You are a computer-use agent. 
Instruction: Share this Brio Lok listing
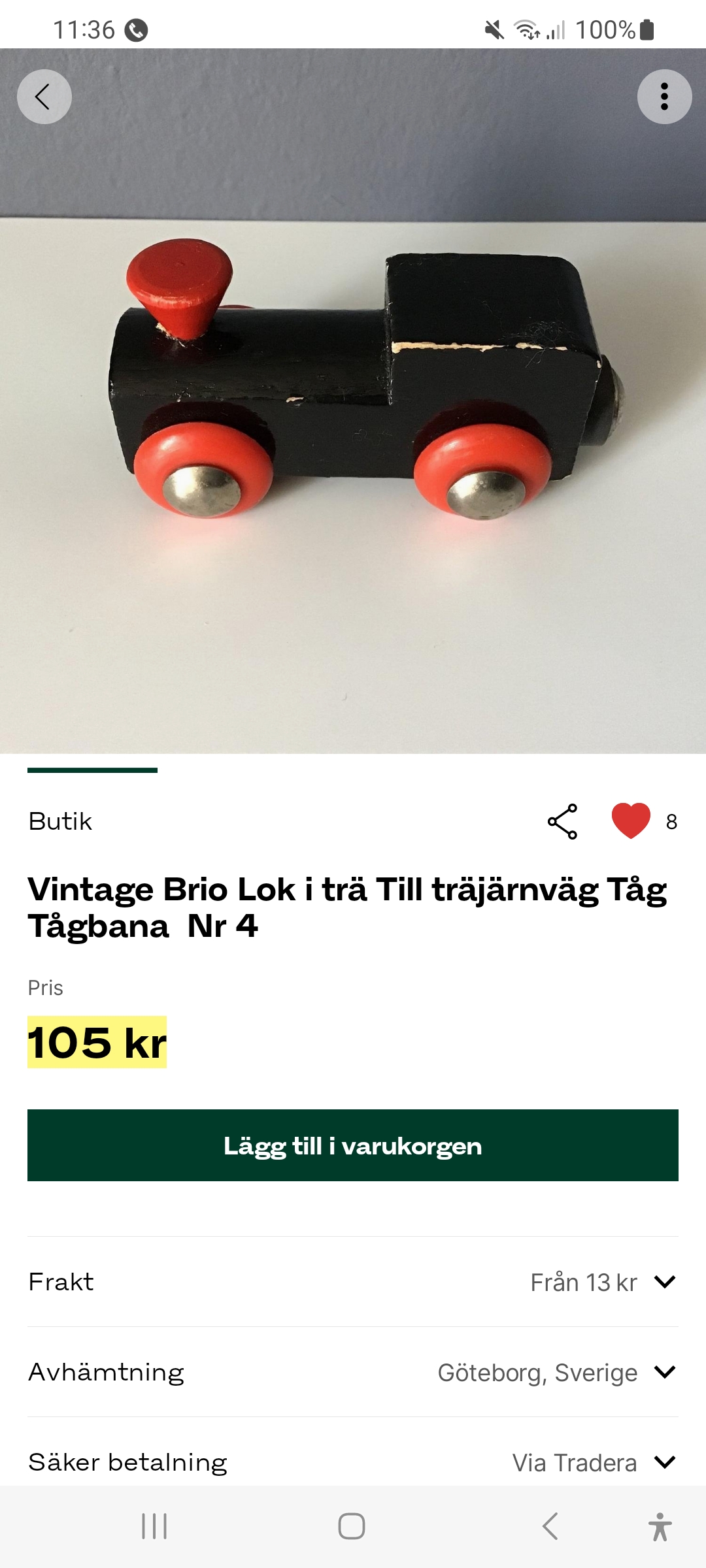pos(562,821)
